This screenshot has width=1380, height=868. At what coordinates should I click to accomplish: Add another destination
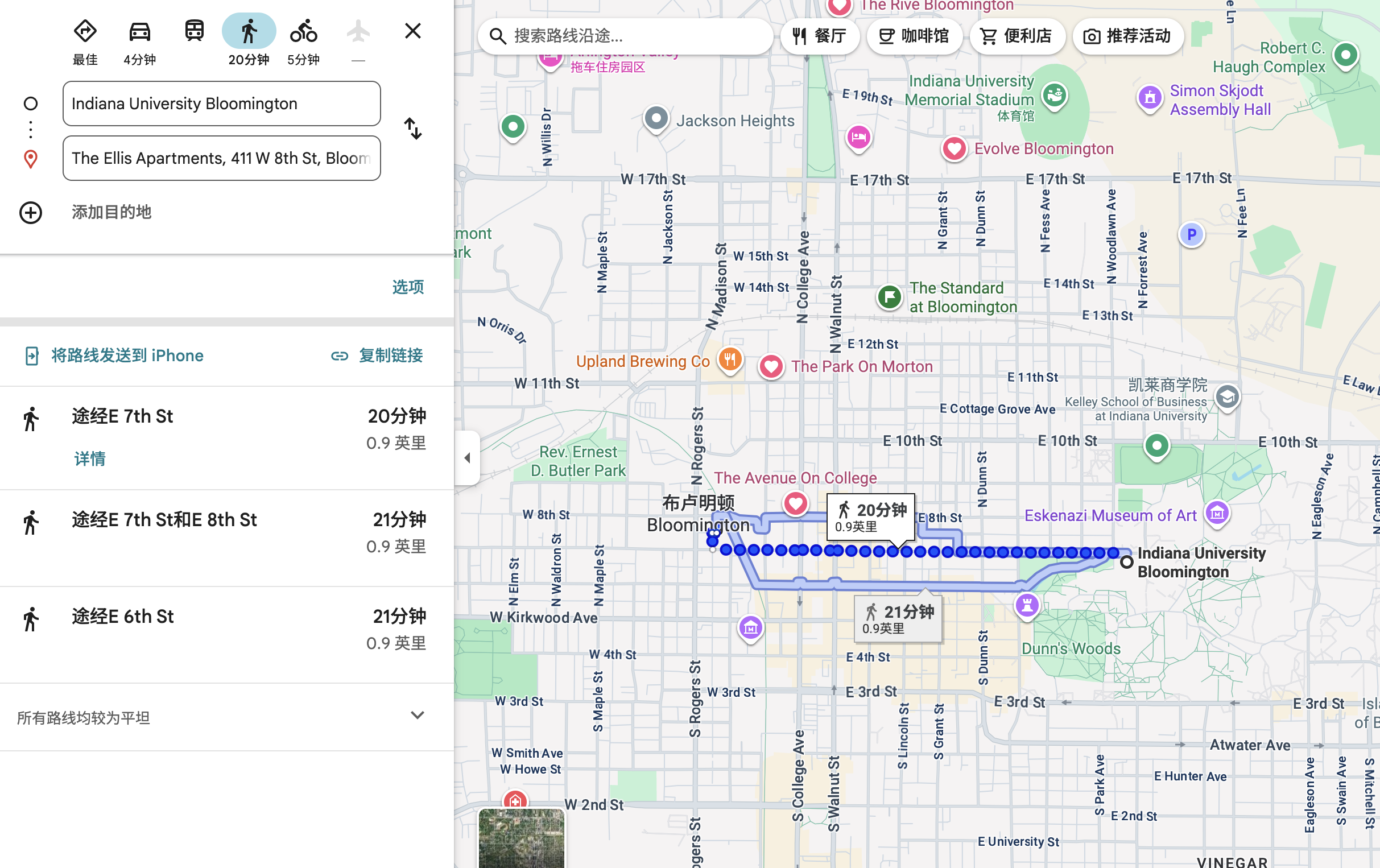click(x=110, y=213)
